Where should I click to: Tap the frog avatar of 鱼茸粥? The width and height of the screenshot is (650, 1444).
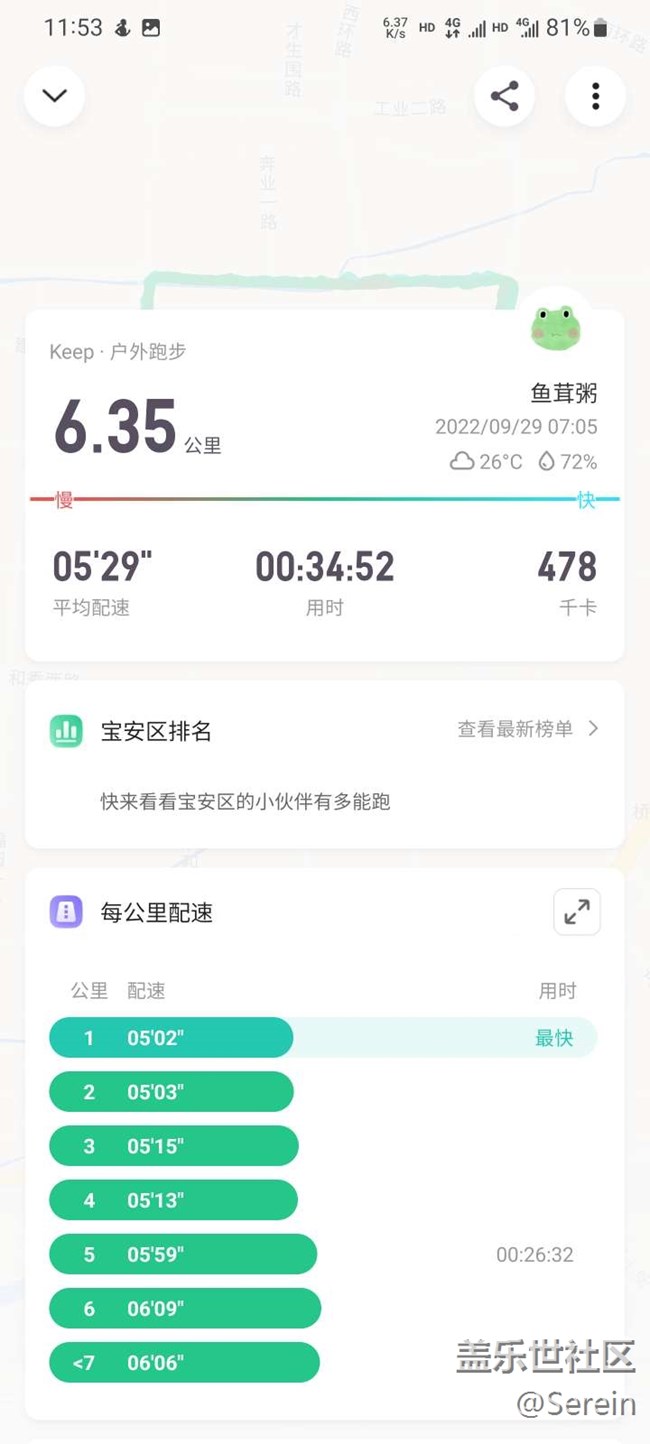point(555,327)
